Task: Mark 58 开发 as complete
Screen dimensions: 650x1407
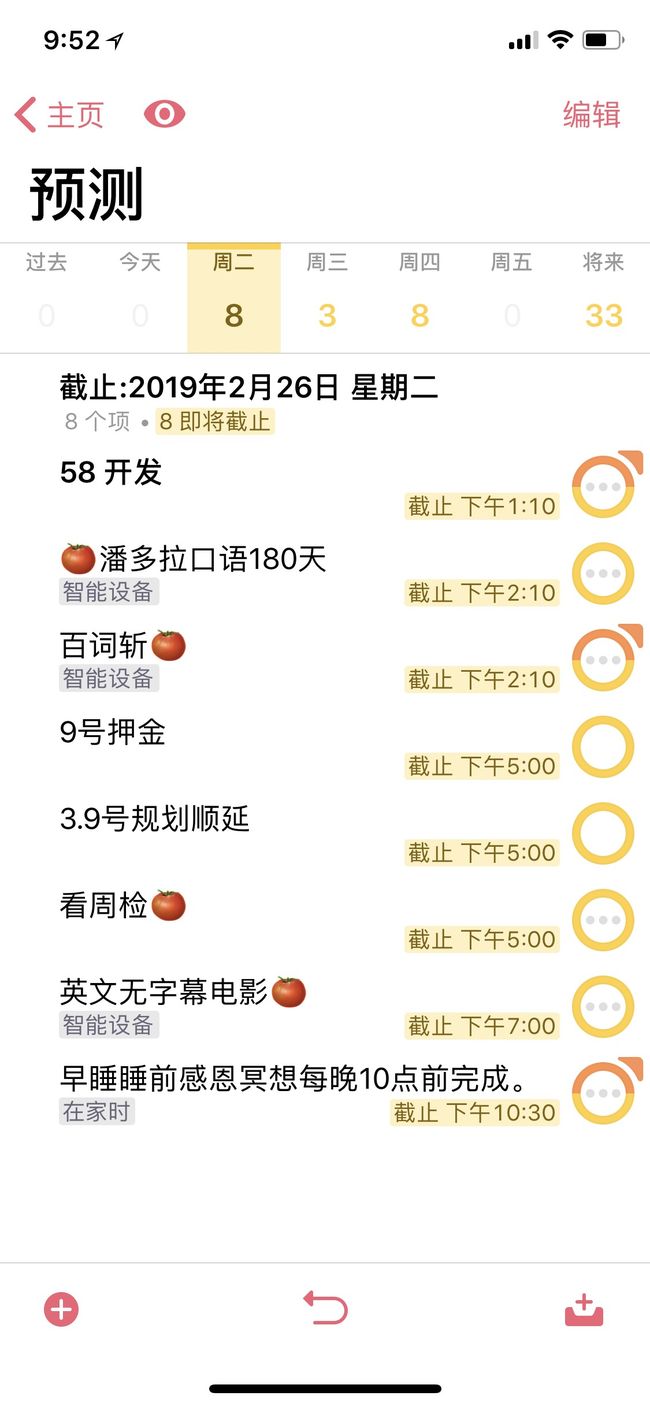Action: click(603, 487)
